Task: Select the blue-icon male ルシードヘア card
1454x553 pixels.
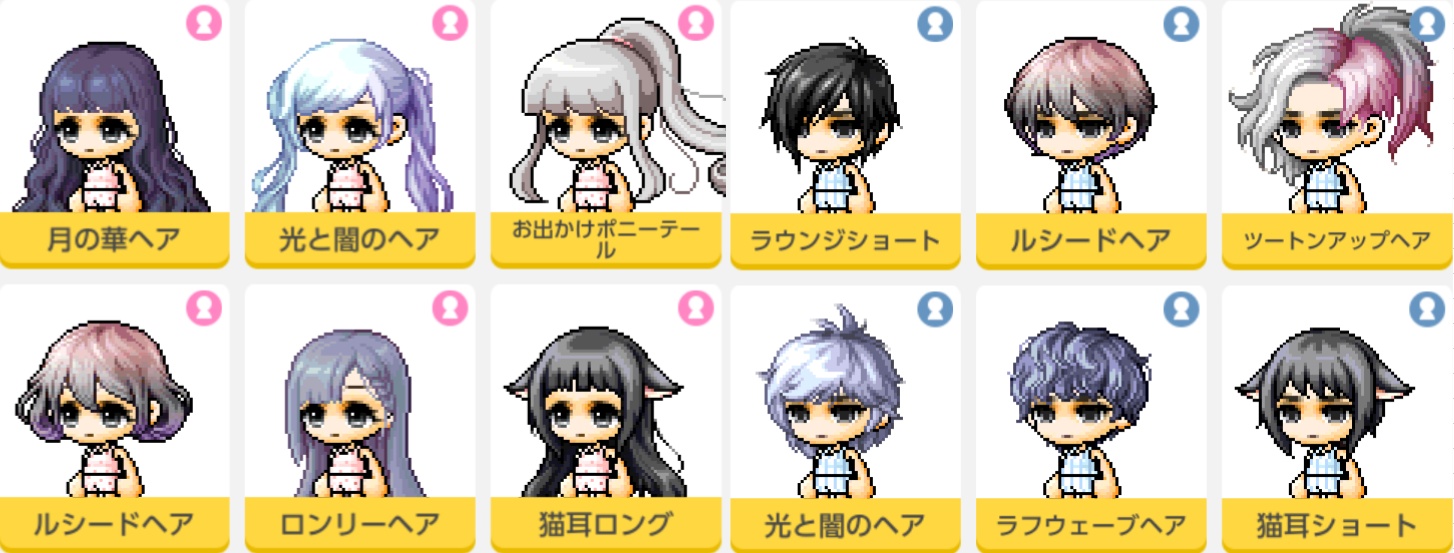Action: point(1091,134)
